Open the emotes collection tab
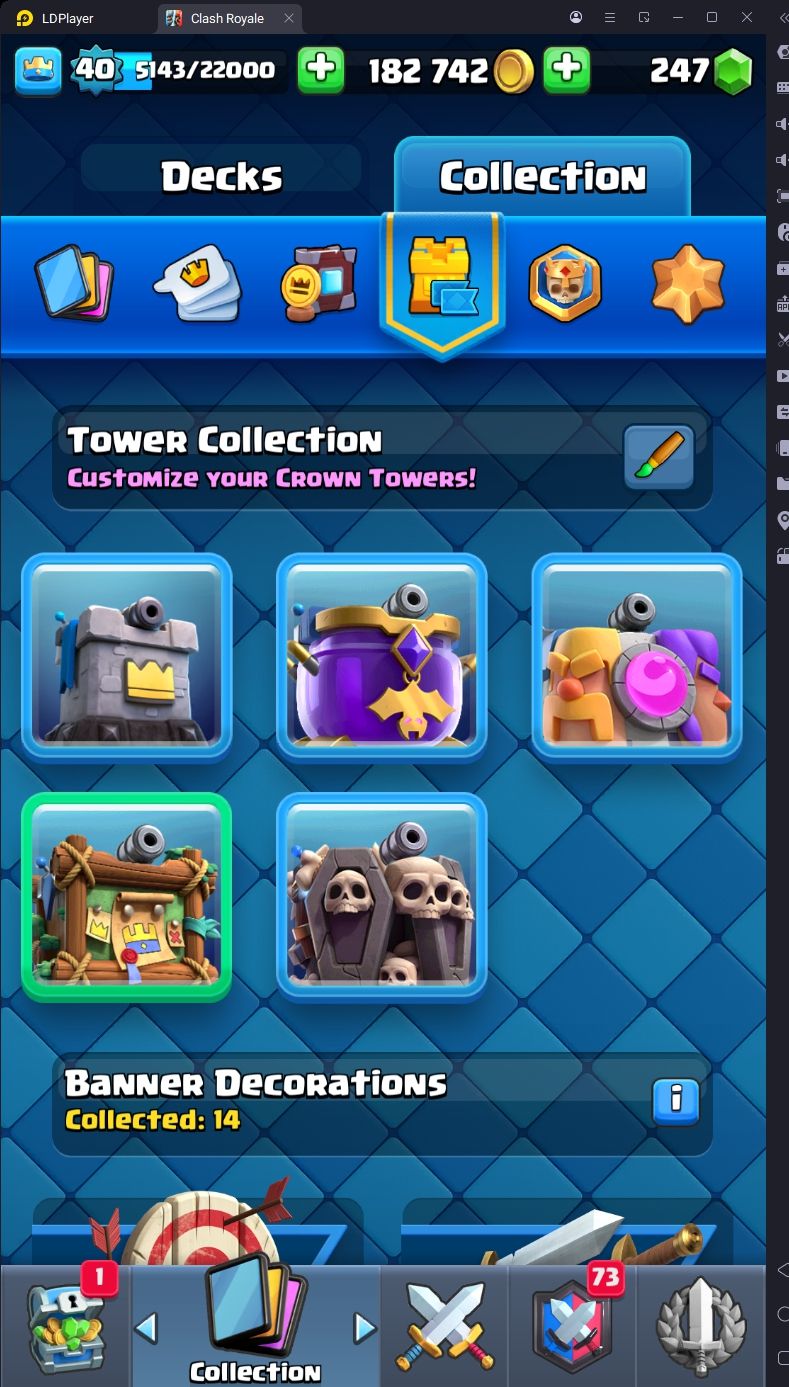 [197, 283]
